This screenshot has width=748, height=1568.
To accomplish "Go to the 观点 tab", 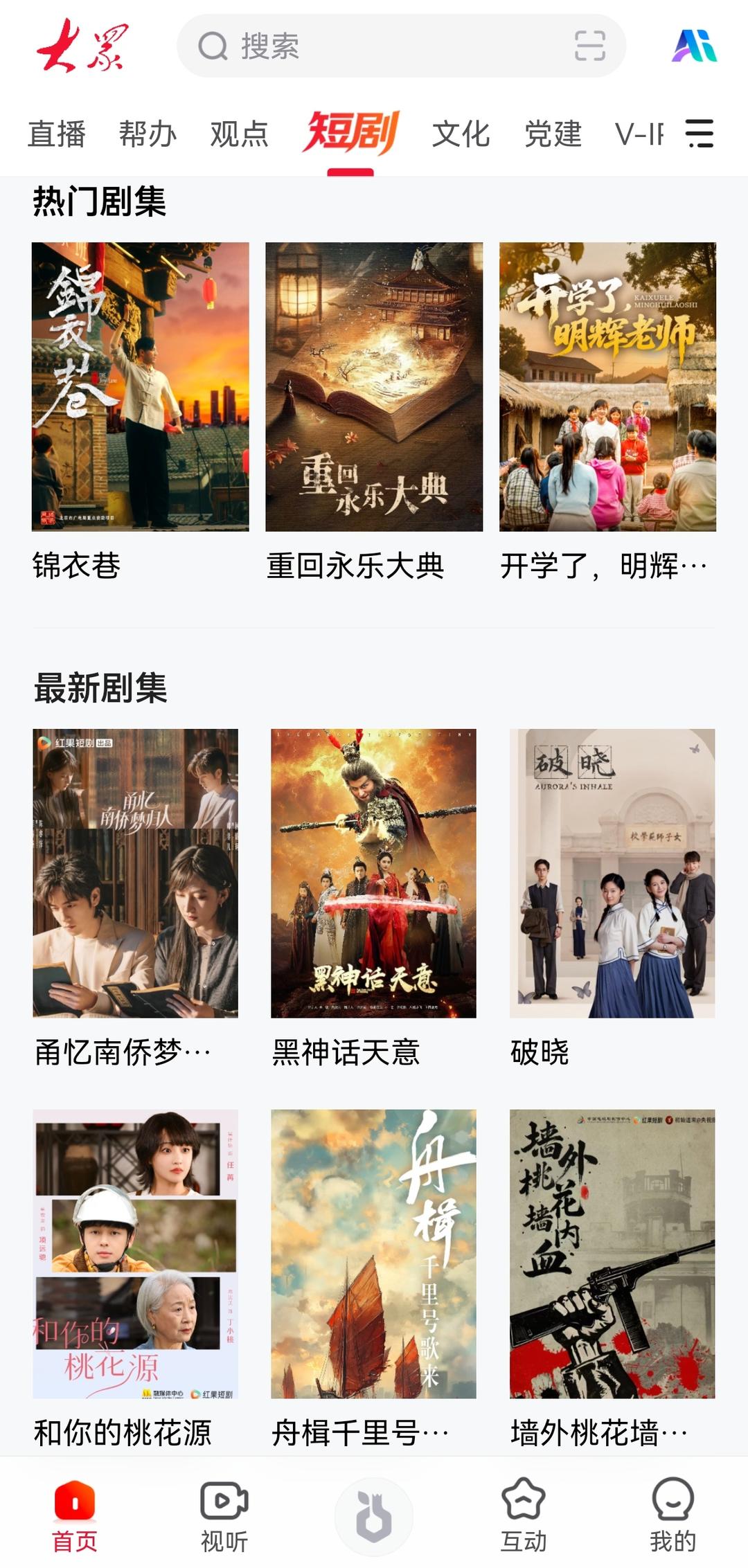I will (240, 134).
